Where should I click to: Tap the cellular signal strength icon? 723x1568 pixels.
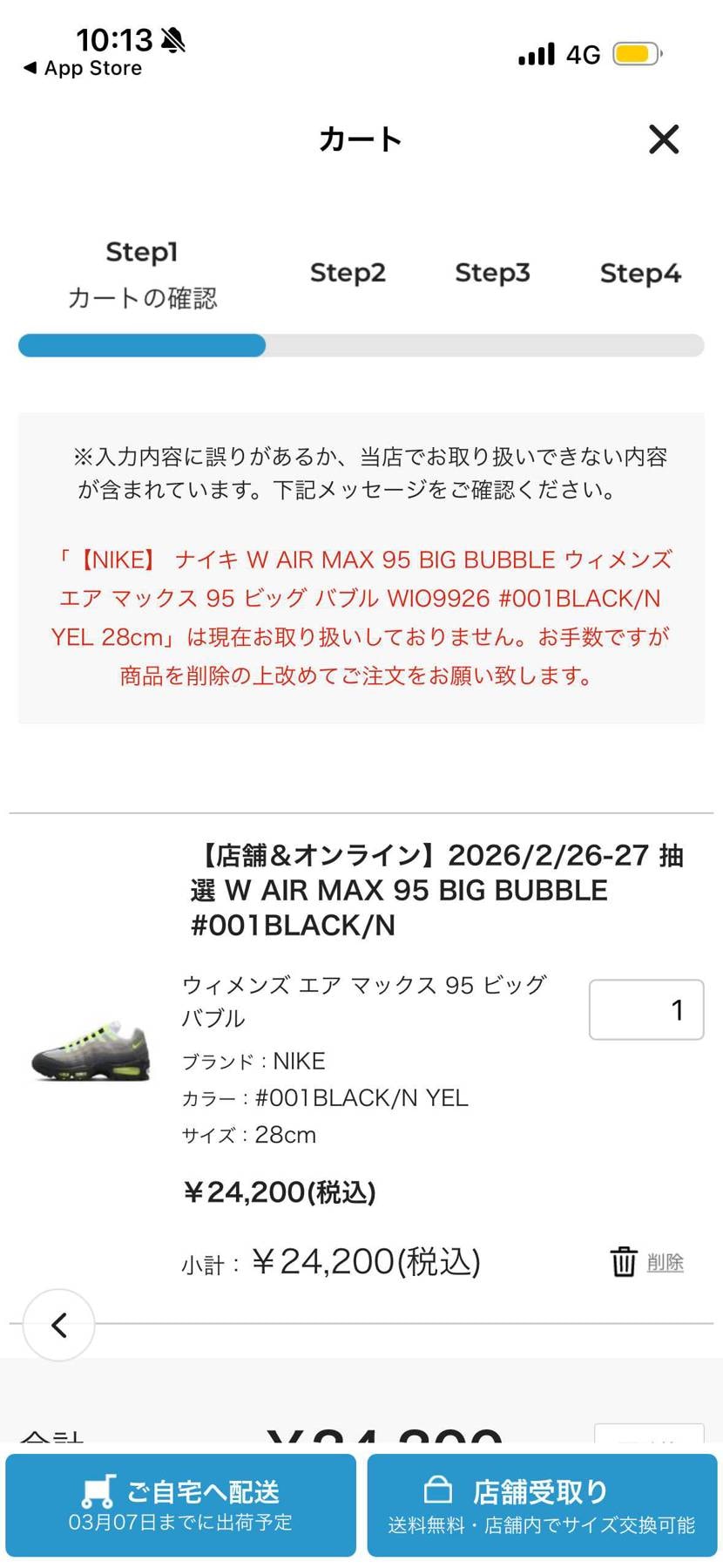(x=534, y=52)
